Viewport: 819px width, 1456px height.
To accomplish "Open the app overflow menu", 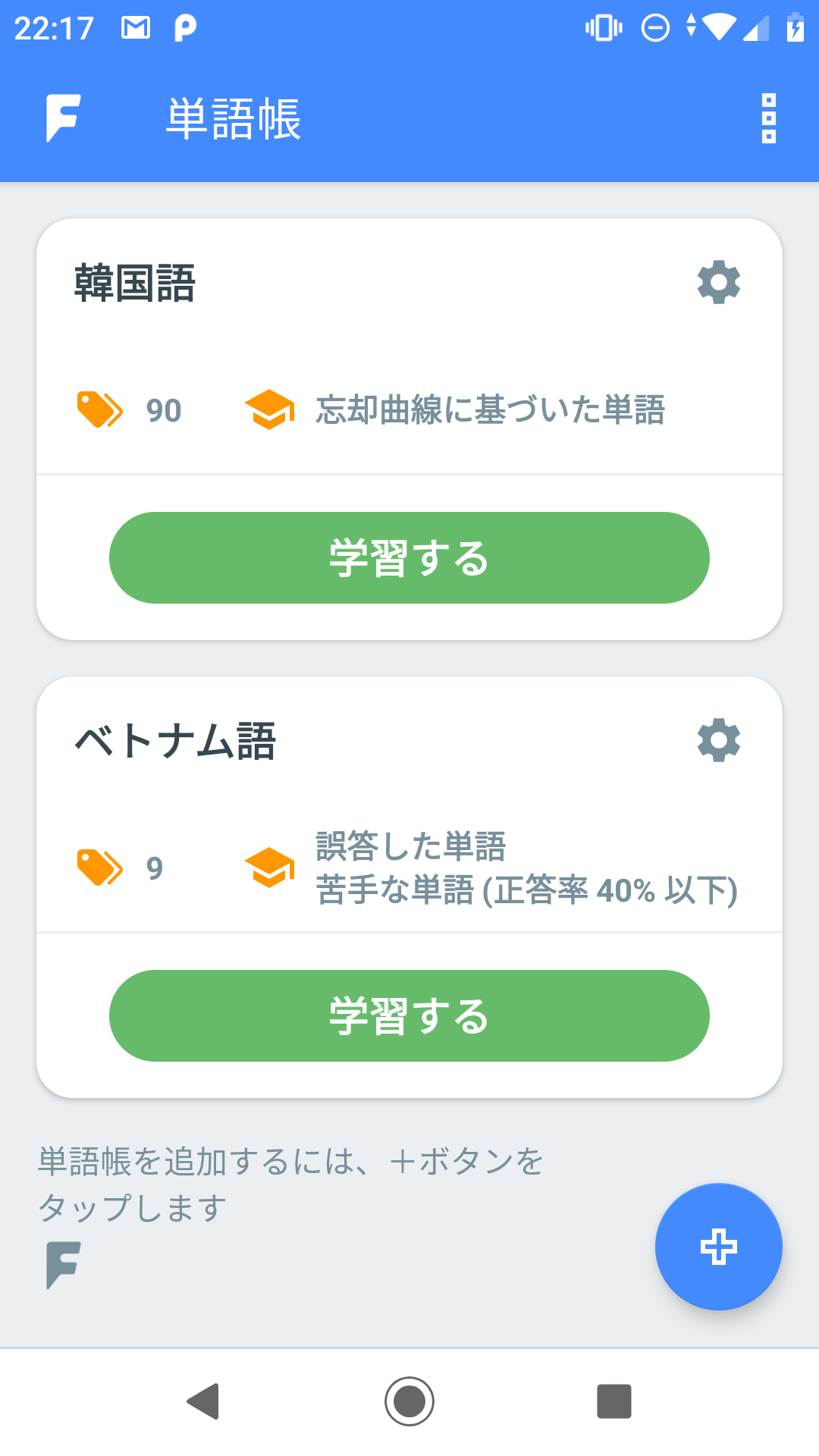I will [769, 118].
